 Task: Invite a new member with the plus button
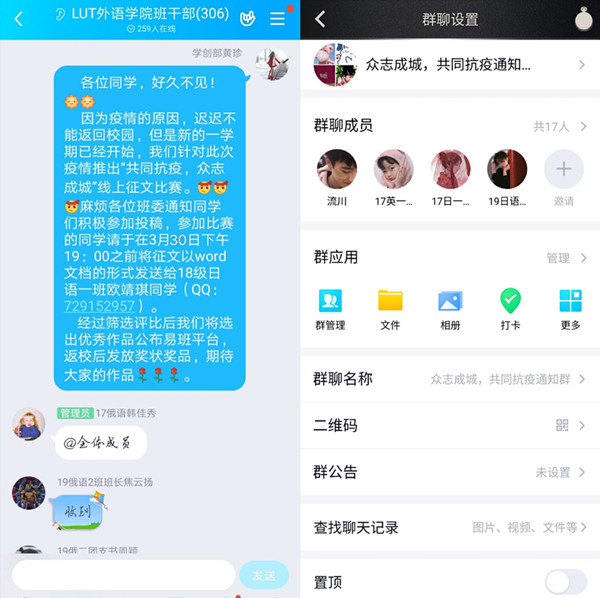(x=563, y=169)
